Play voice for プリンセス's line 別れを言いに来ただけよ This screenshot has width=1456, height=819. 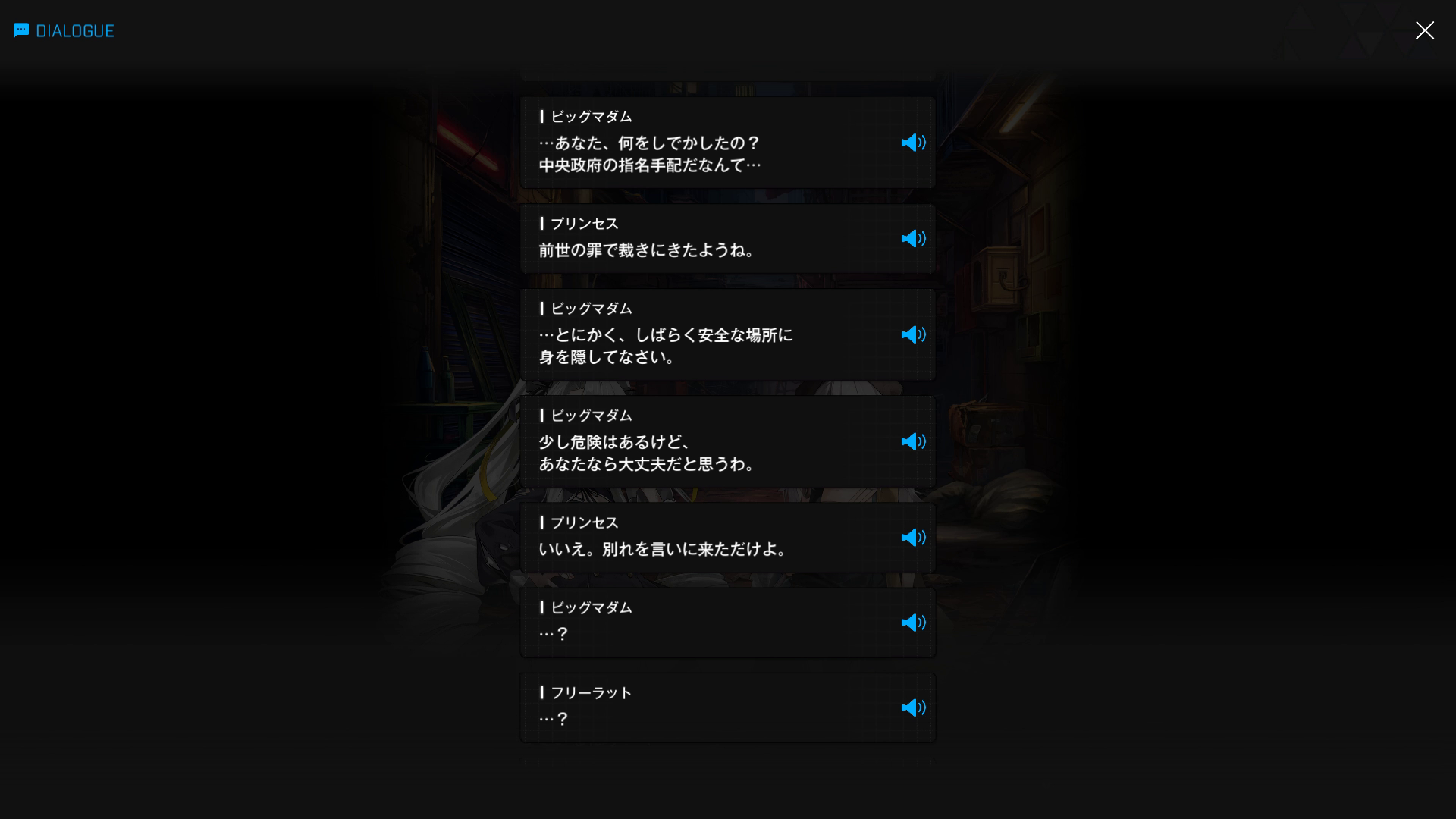(913, 538)
